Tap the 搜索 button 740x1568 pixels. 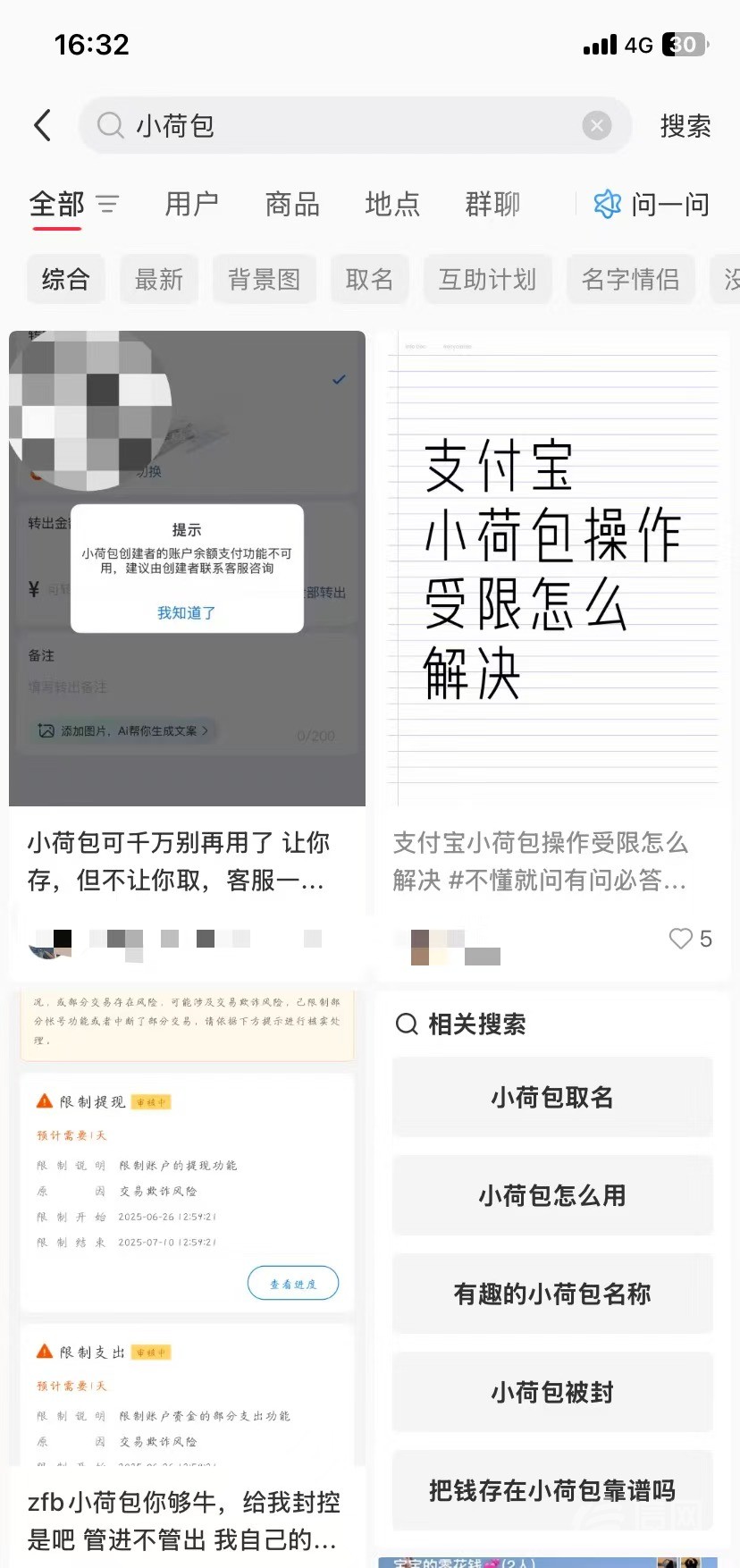pyautogui.click(x=685, y=126)
